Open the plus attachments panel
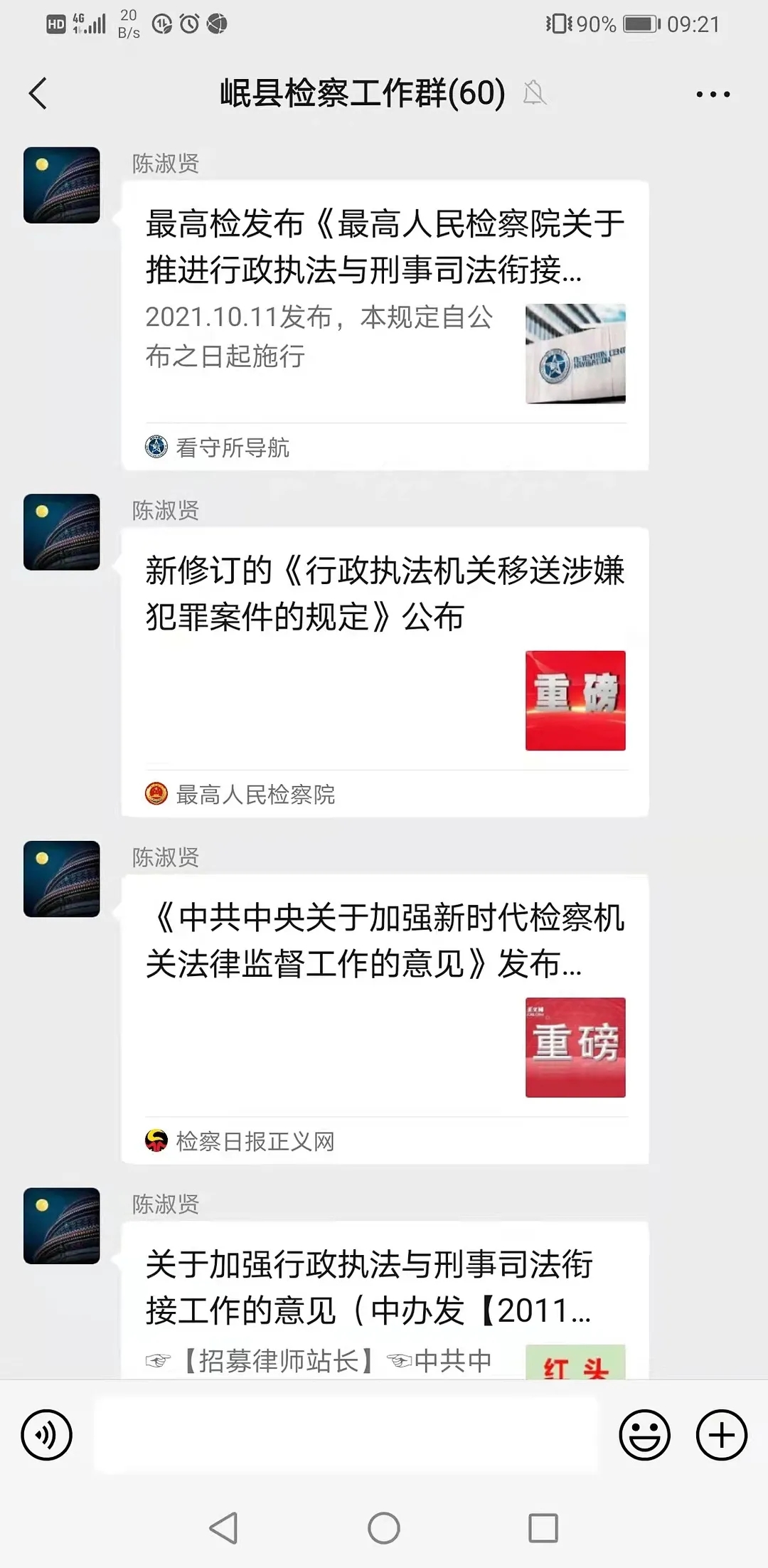 pyautogui.click(x=721, y=1435)
